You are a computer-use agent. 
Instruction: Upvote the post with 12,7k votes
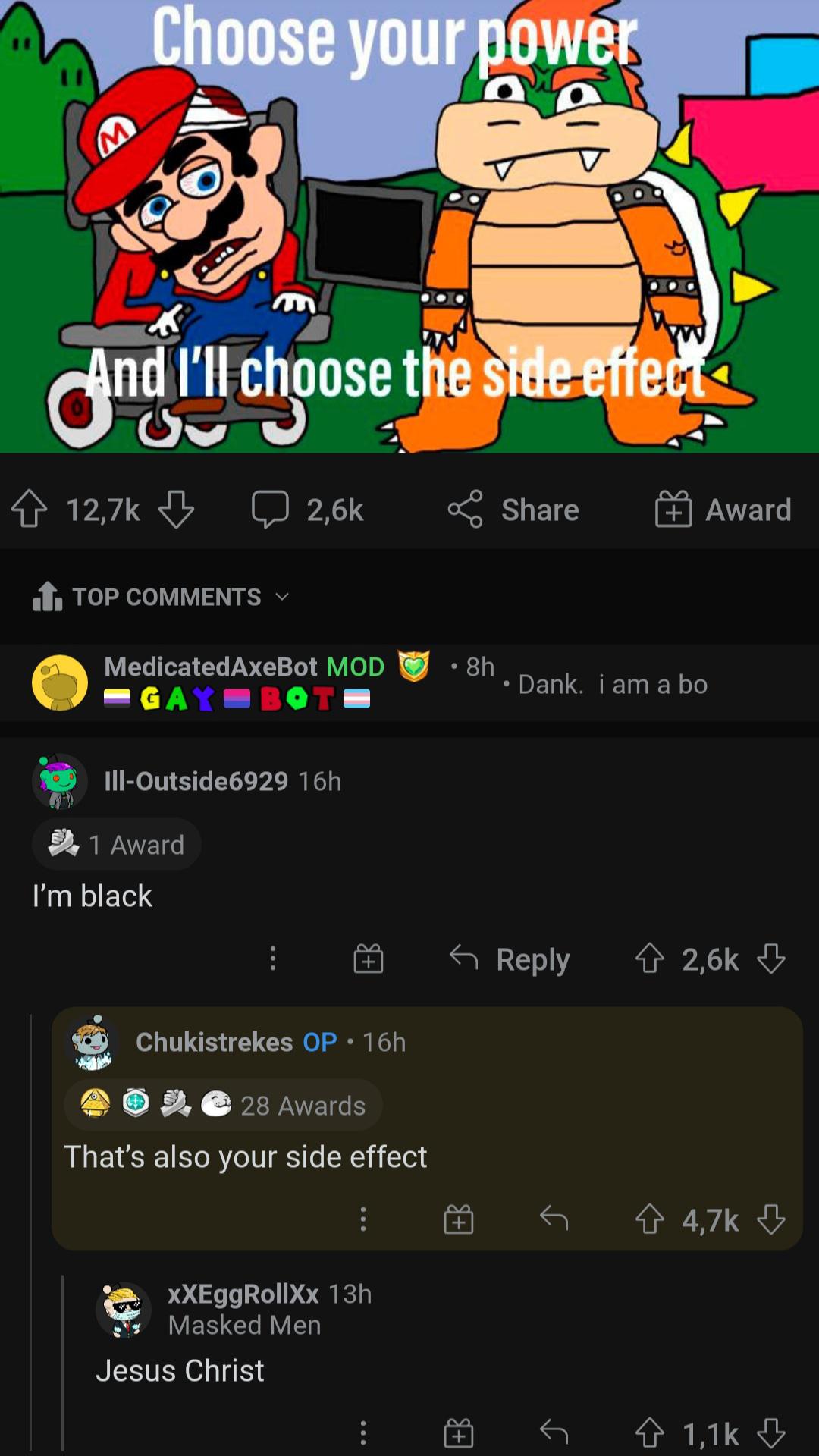click(x=30, y=509)
